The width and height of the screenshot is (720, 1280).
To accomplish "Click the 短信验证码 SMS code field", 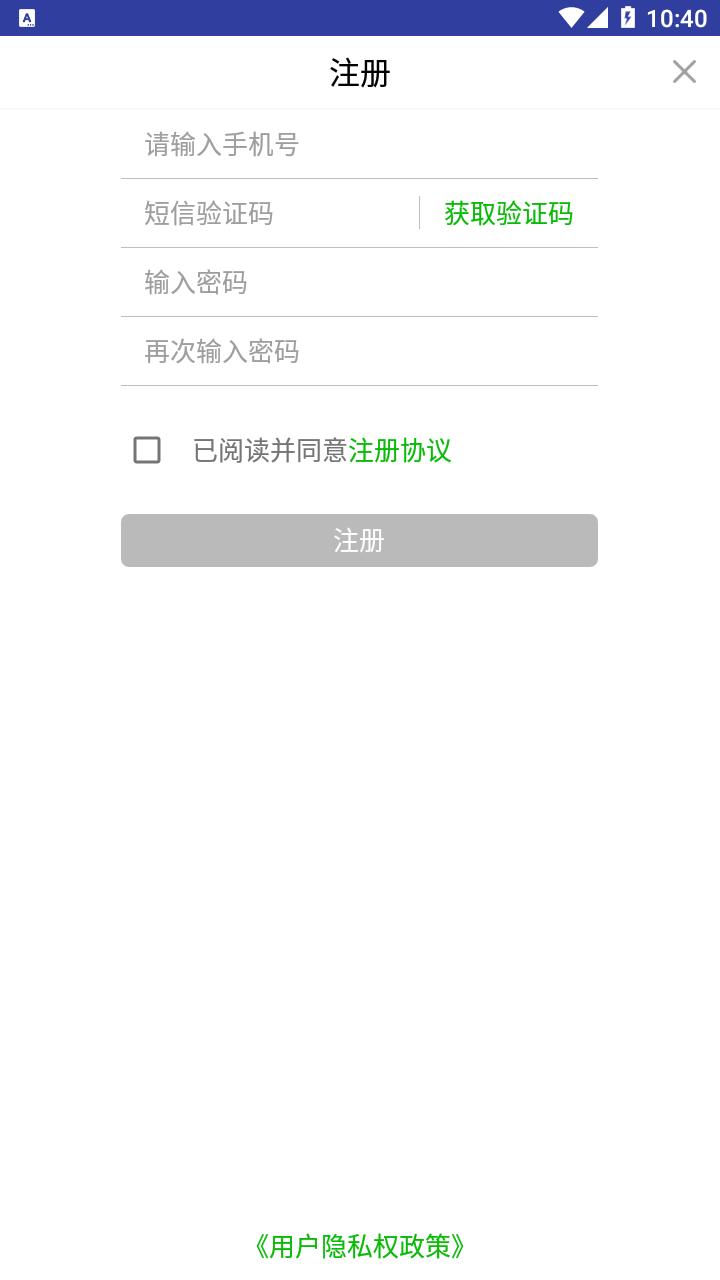I will click(260, 213).
